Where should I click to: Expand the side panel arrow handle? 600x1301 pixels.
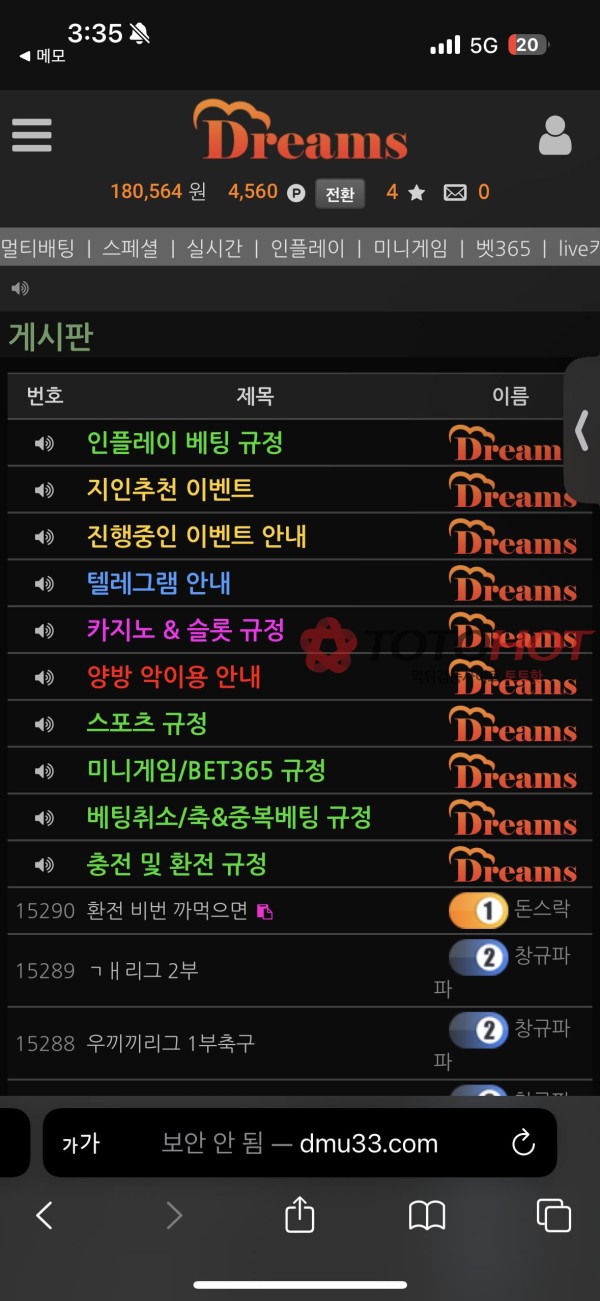click(582, 431)
